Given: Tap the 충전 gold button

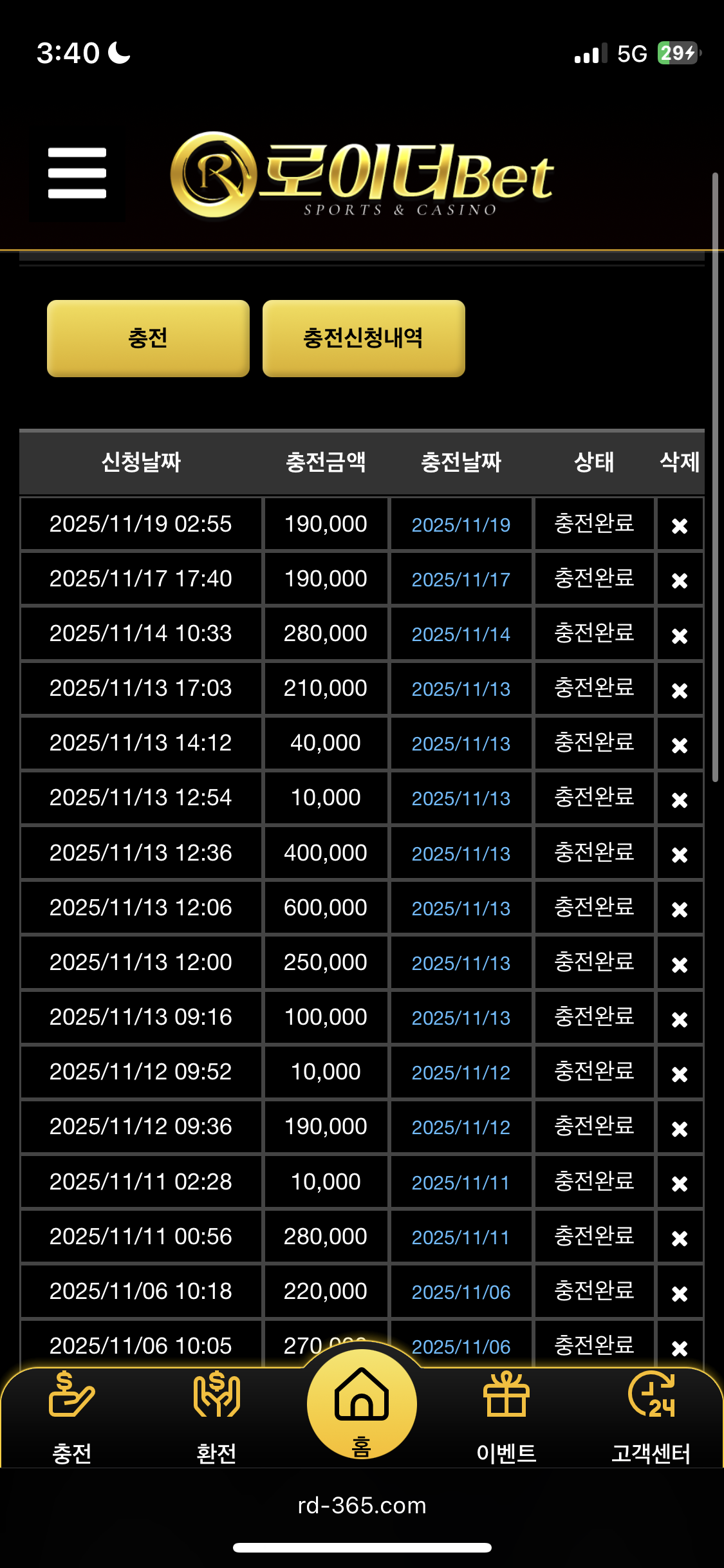Looking at the screenshot, I should 148,338.
